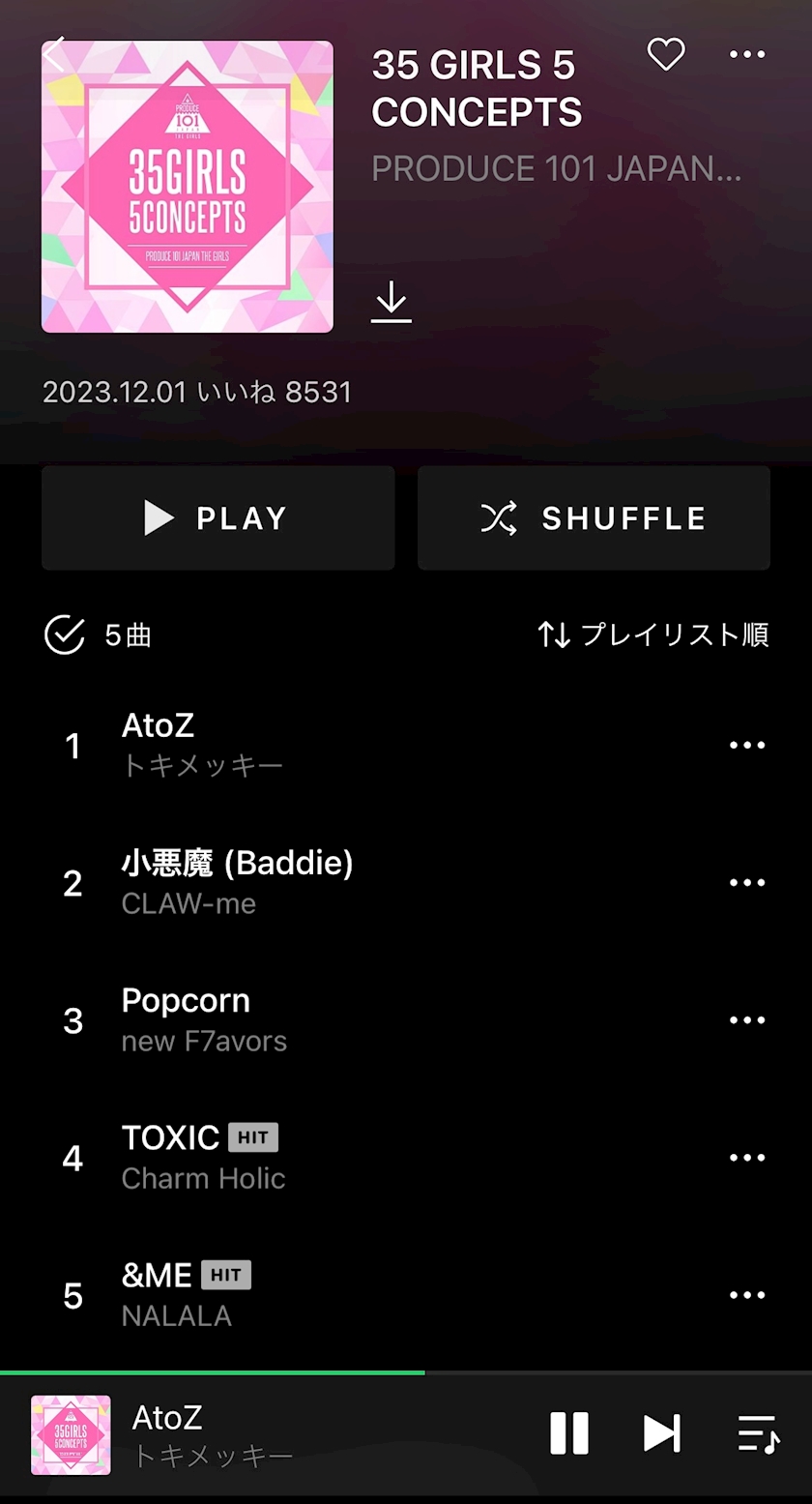Open more options for Popcorn track
The width and height of the screenshot is (812, 1504).
[x=747, y=1019]
